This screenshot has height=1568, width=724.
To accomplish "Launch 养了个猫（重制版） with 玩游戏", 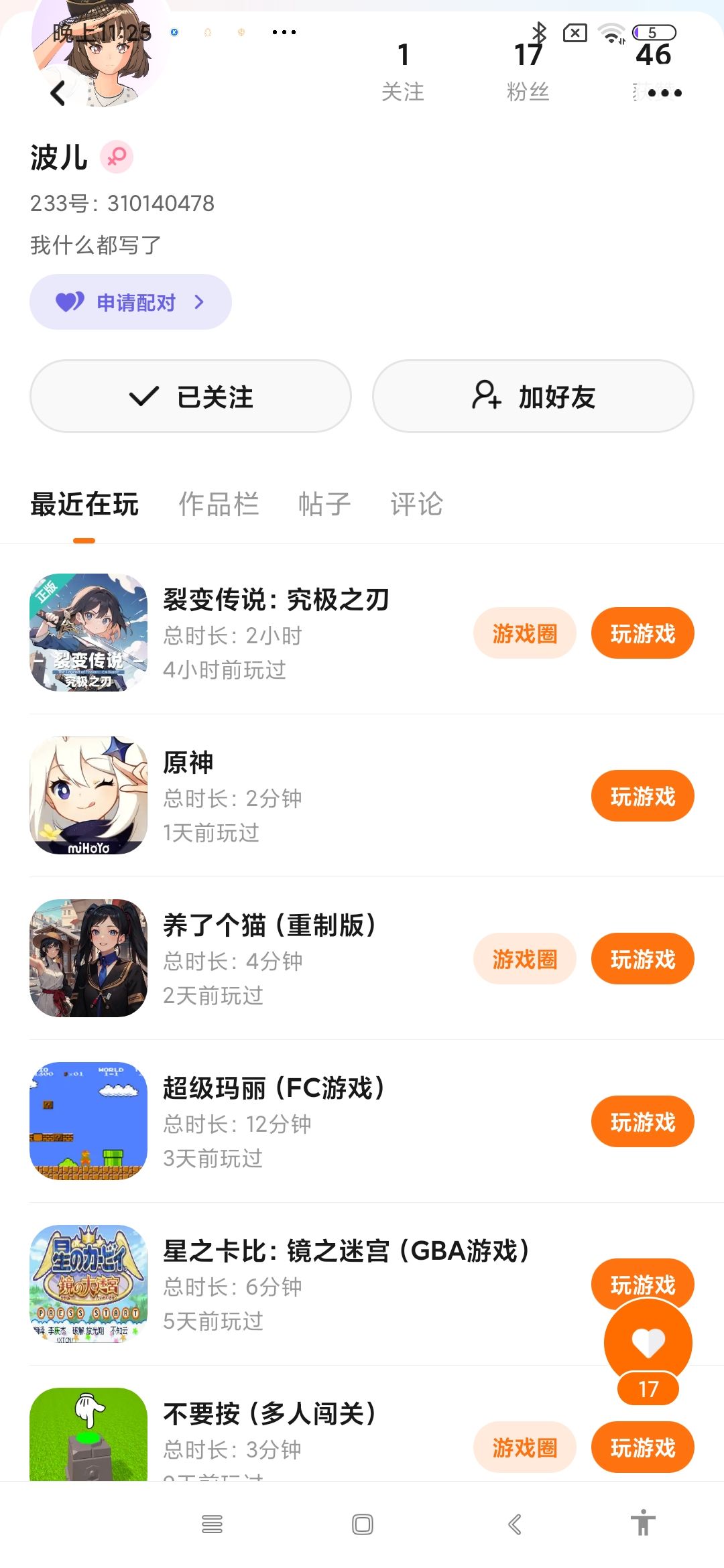I will point(642,959).
